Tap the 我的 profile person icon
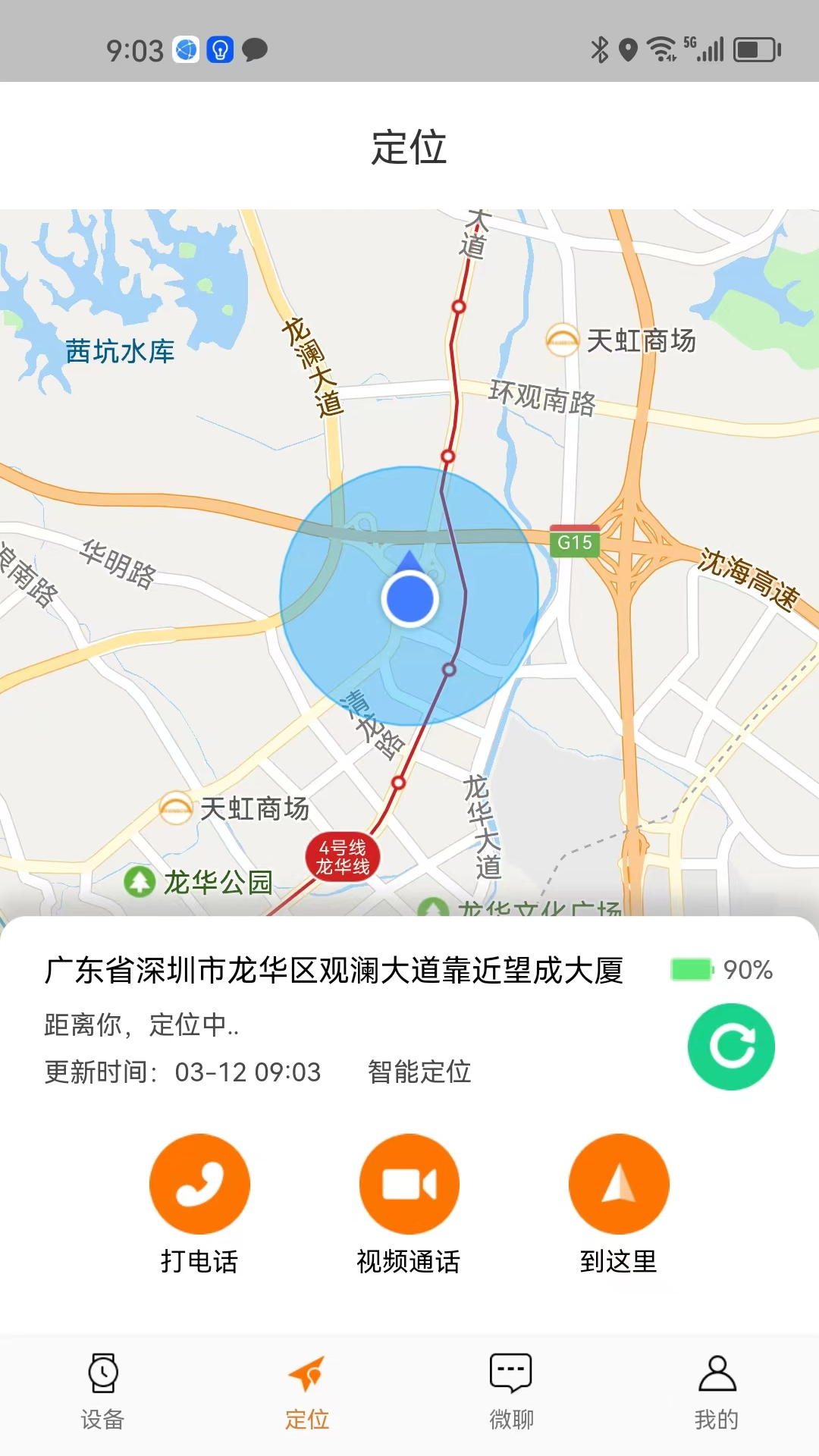The width and height of the screenshot is (819, 1456). pos(716,1375)
